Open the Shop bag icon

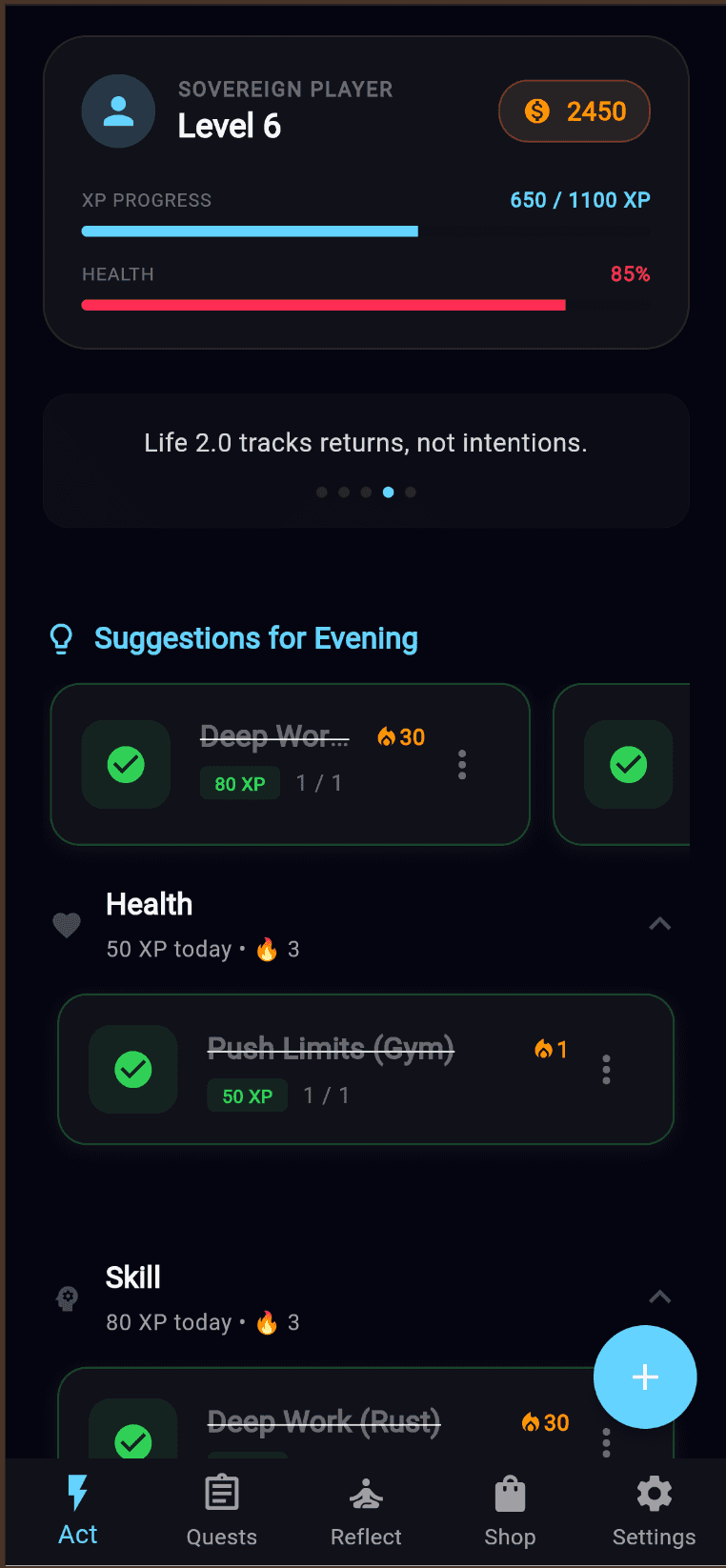(510, 1491)
